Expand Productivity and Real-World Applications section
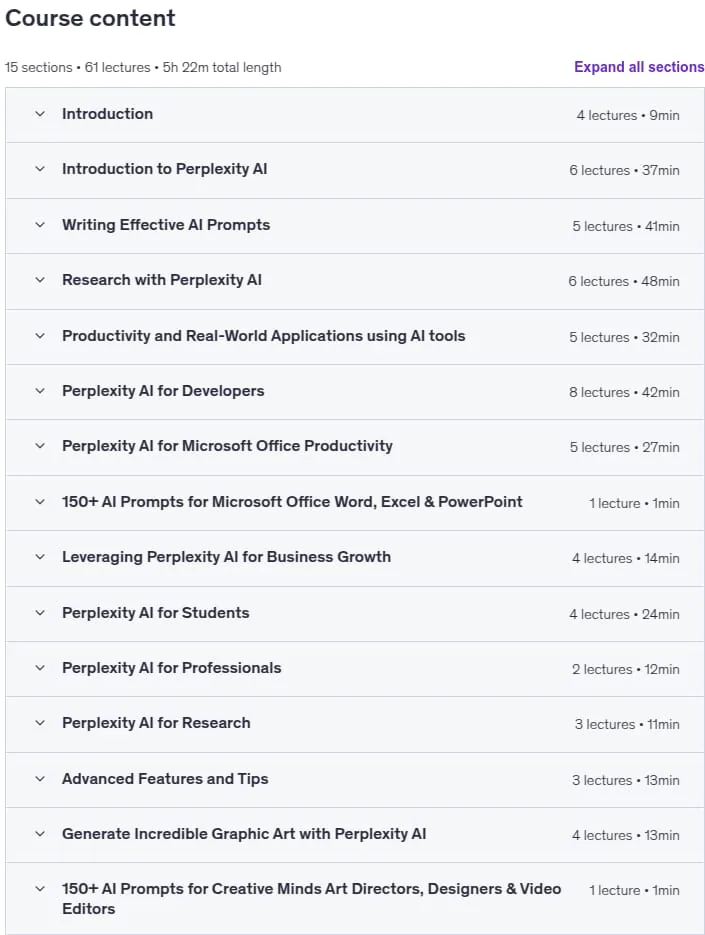This screenshot has width=705, height=935. (x=355, y=337)
